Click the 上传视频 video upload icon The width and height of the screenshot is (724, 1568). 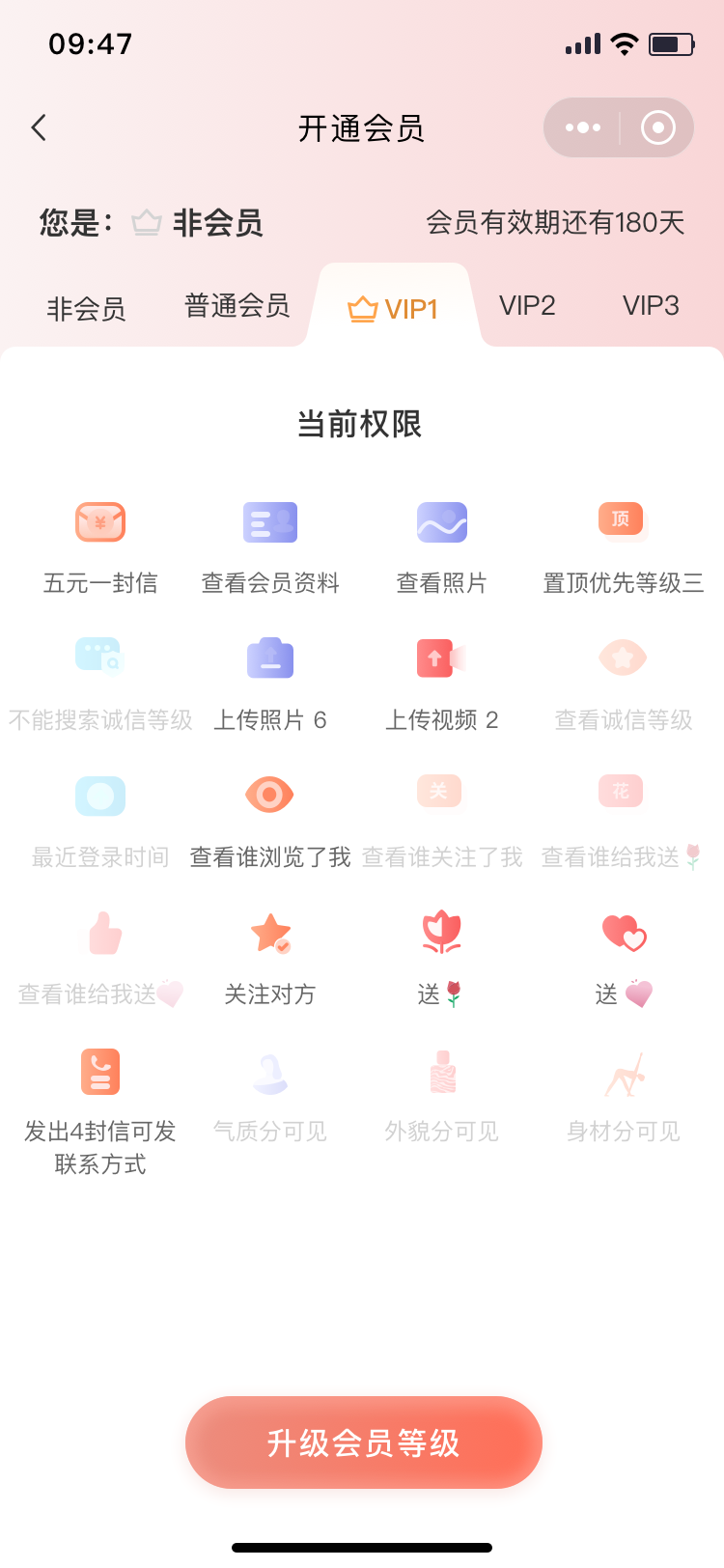(442, 658)
